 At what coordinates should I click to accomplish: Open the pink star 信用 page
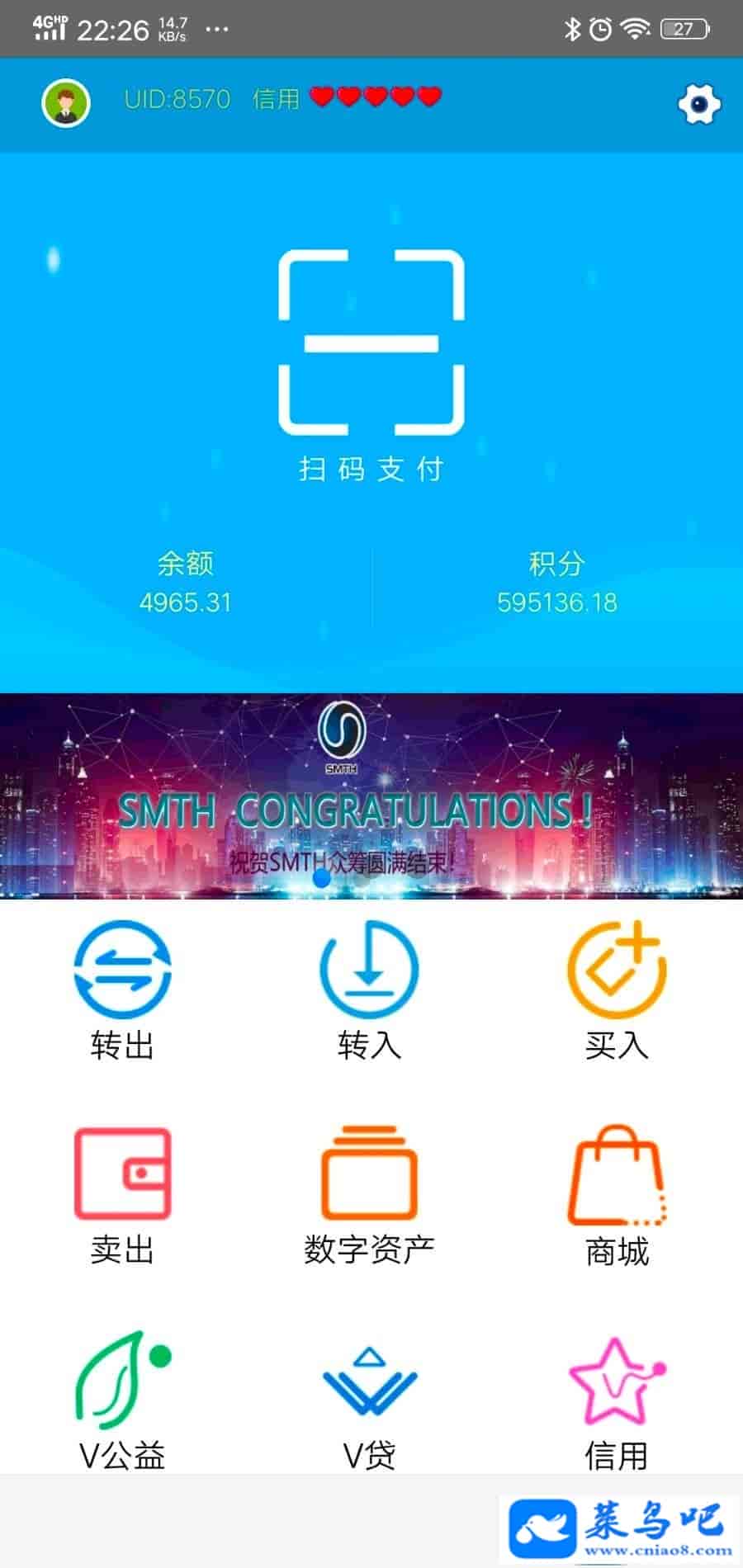click(617, 1400)
